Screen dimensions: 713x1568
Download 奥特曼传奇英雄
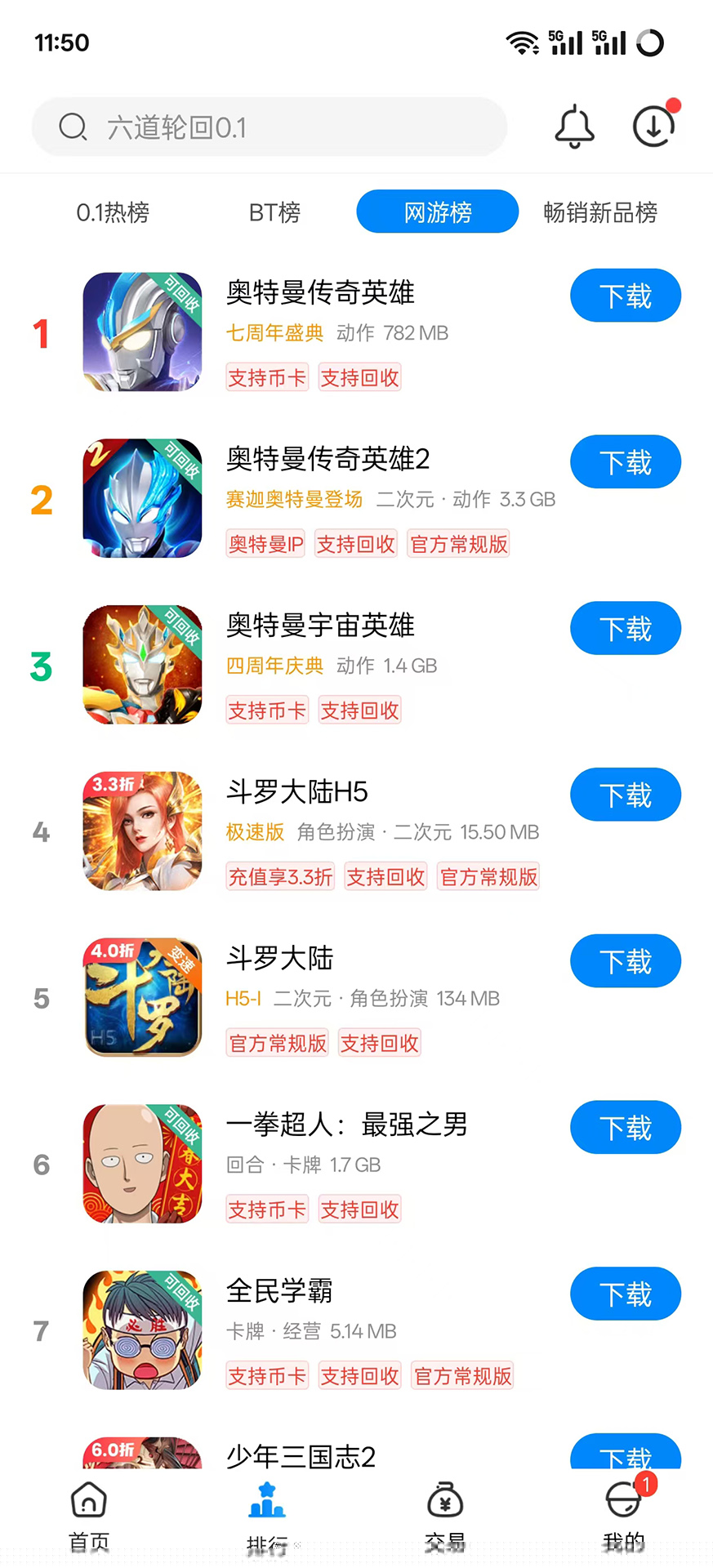[x=625, y=296]
